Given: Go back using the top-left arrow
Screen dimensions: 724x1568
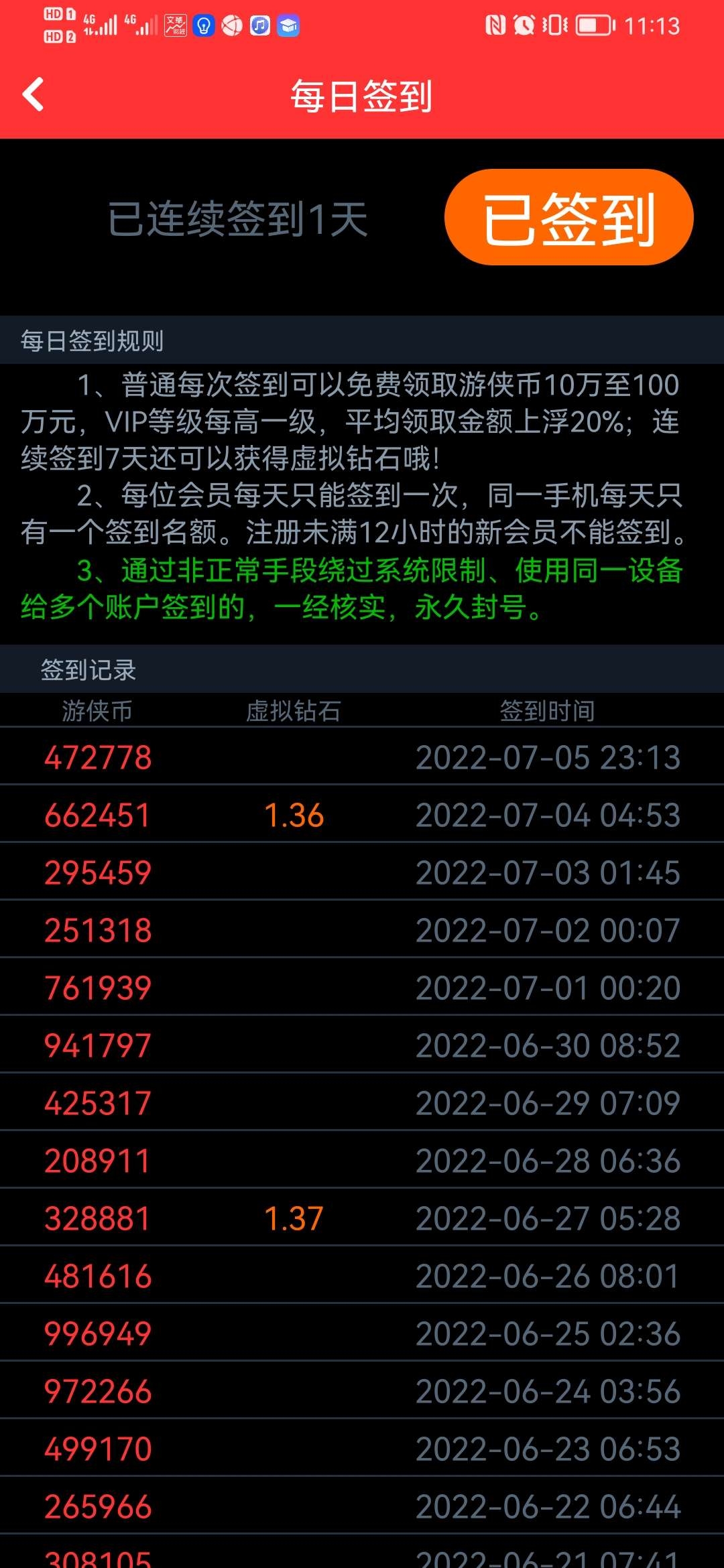Looking at the screenshot, I should [x=34, y=94].
